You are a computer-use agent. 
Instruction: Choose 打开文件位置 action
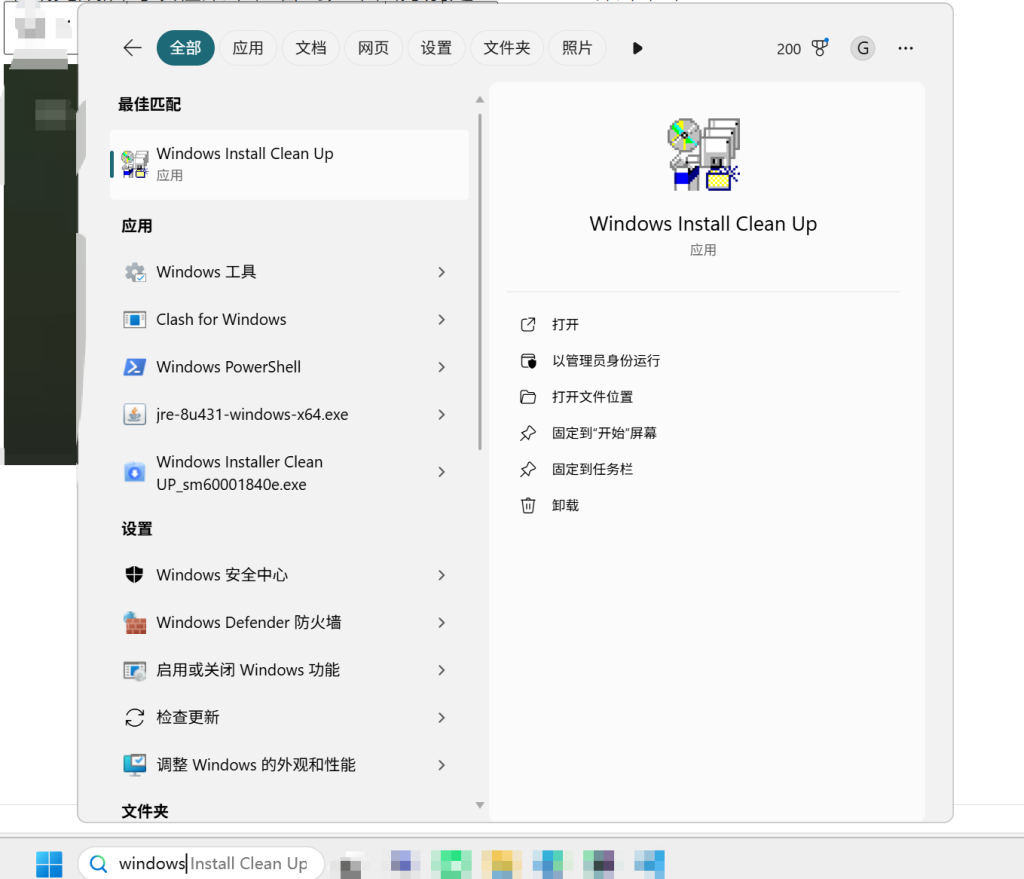pos(592,397)
